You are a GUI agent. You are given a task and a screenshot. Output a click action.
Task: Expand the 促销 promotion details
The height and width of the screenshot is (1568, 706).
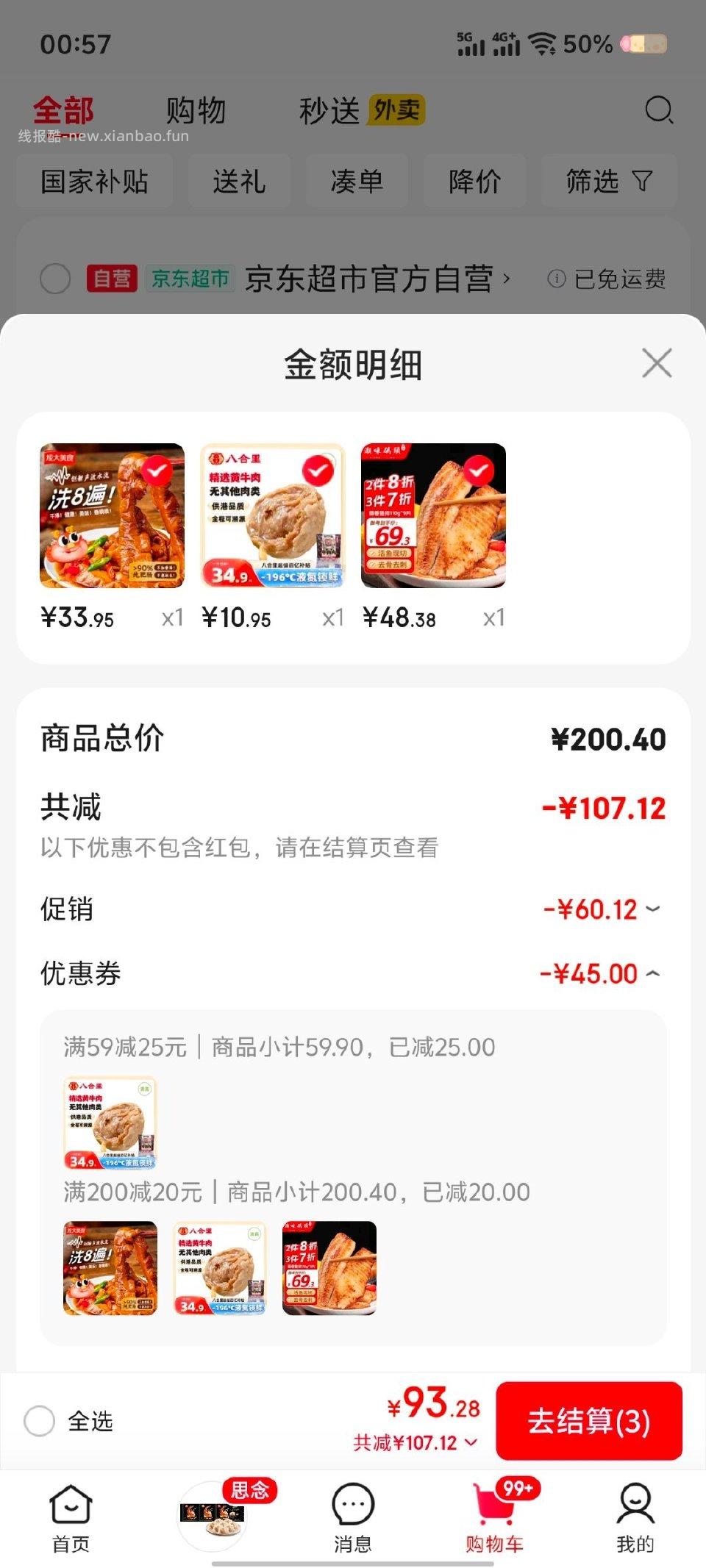(650, 909)
